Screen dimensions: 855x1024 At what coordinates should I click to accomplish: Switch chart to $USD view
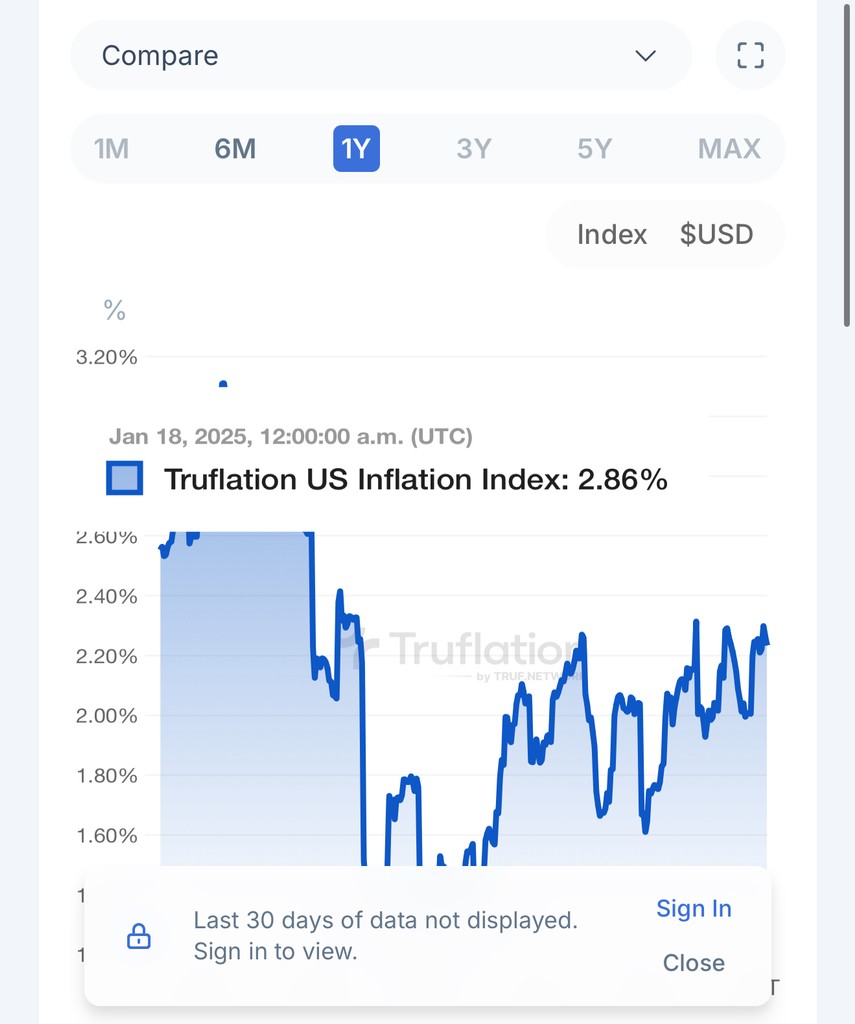(x=716, y=235)
